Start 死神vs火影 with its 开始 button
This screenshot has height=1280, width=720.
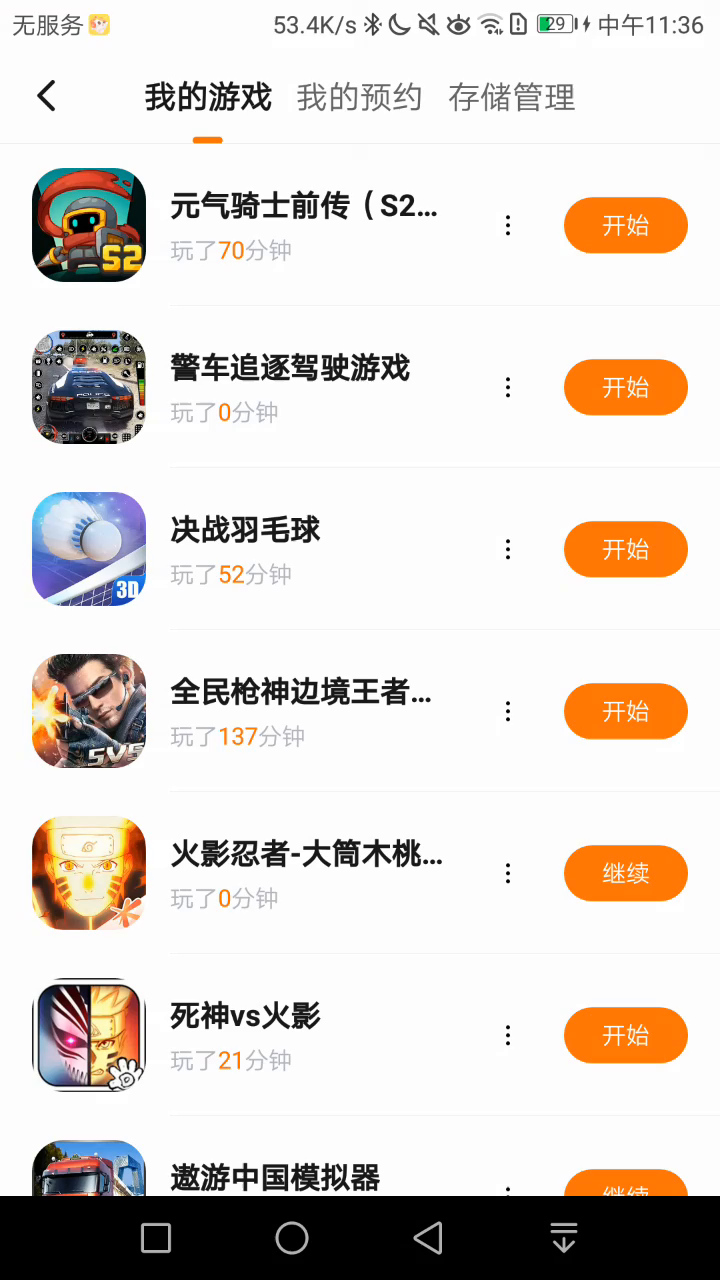(625, 1035)
